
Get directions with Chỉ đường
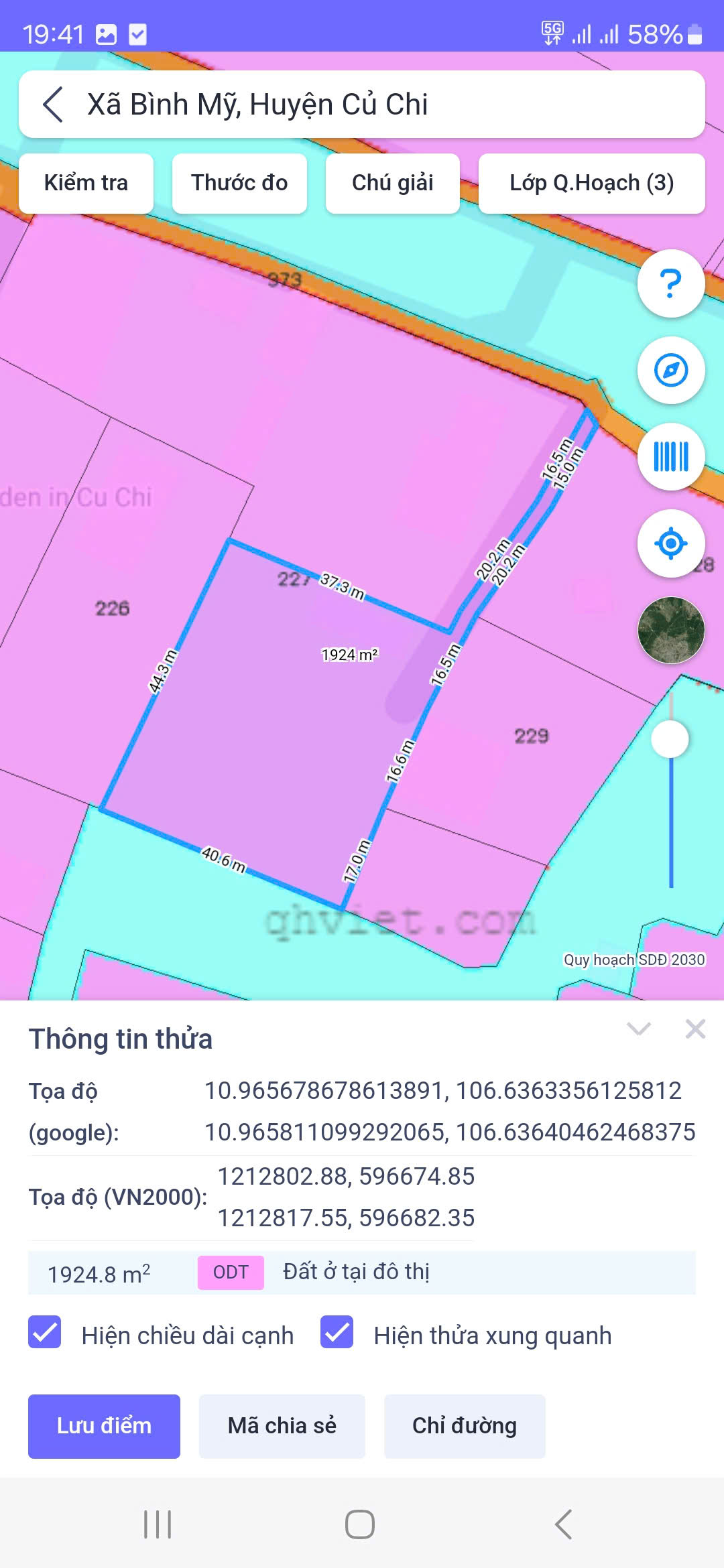click(x=464, y=1426)
